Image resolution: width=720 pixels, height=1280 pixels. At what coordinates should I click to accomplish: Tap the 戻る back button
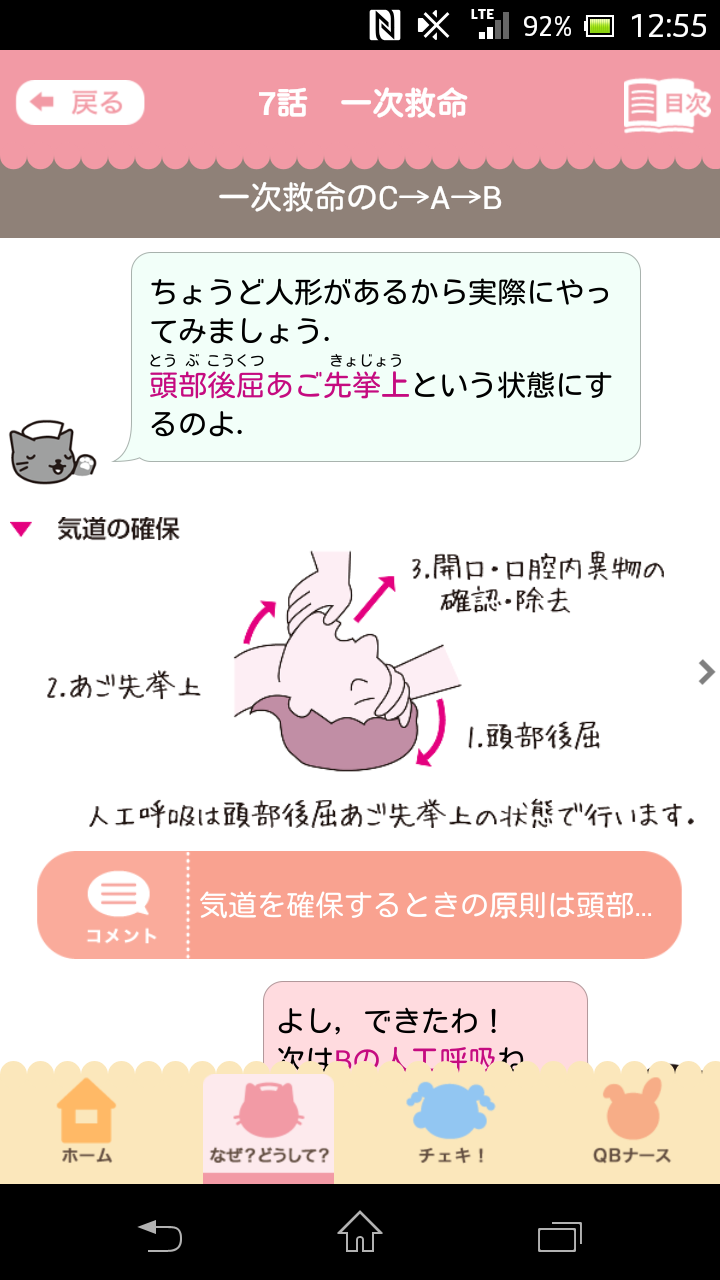[x=80, y=103]
